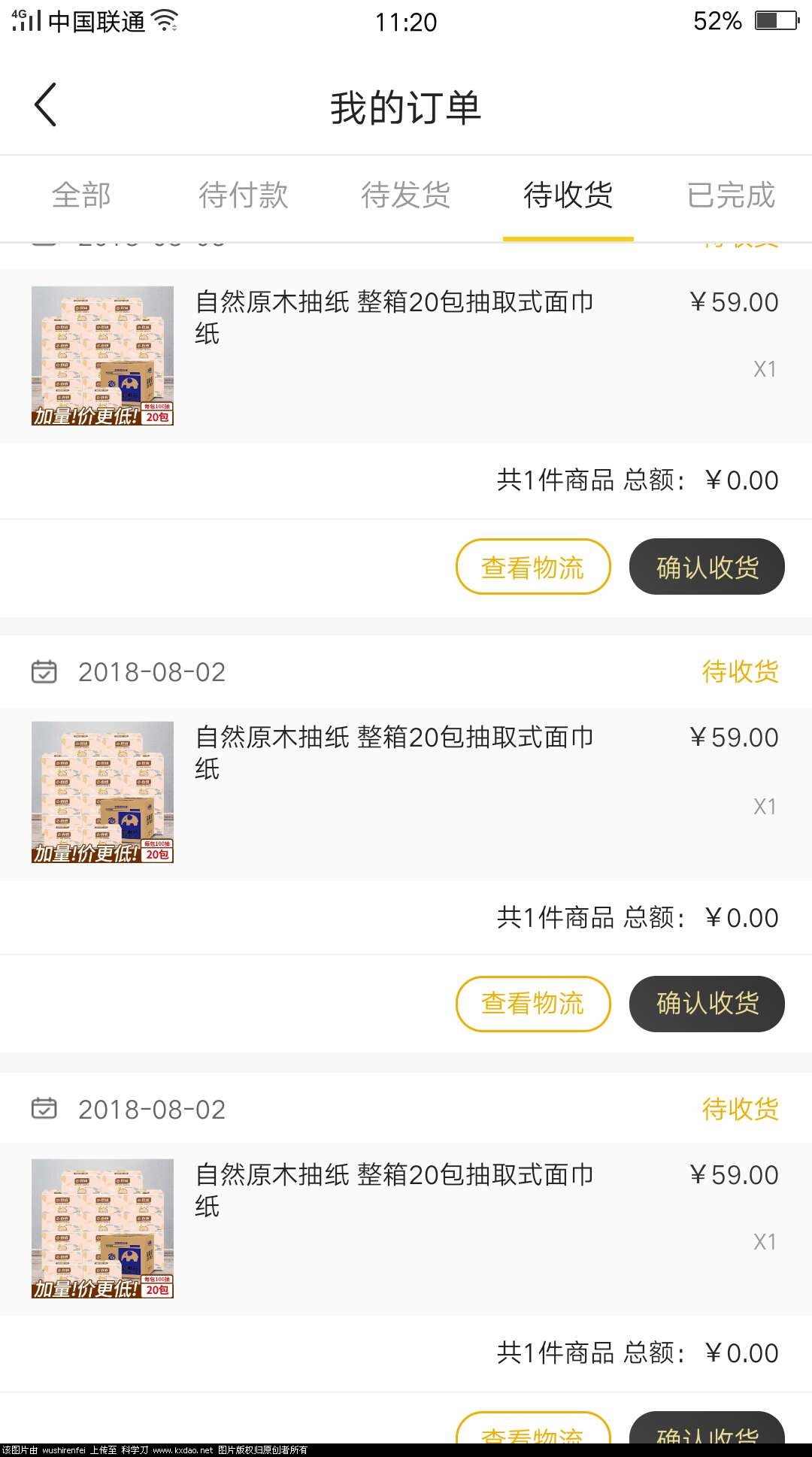Show orders under the 待付款 tab
The image size is (812, 1457).
click(243, 195)
